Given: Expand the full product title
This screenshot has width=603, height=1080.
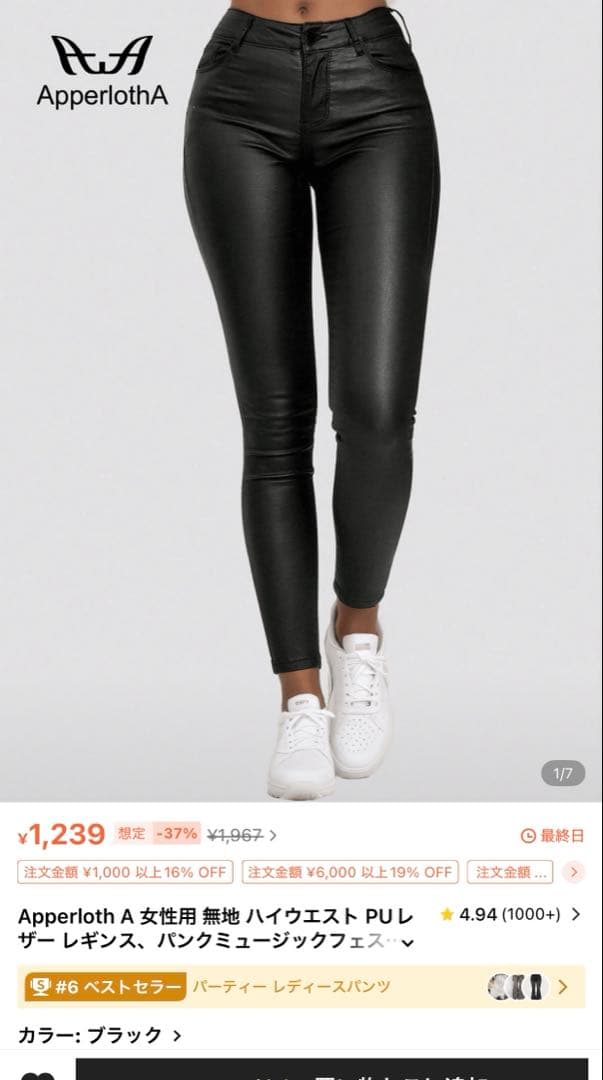Looking at the screenshot, I should coord(408,943).
